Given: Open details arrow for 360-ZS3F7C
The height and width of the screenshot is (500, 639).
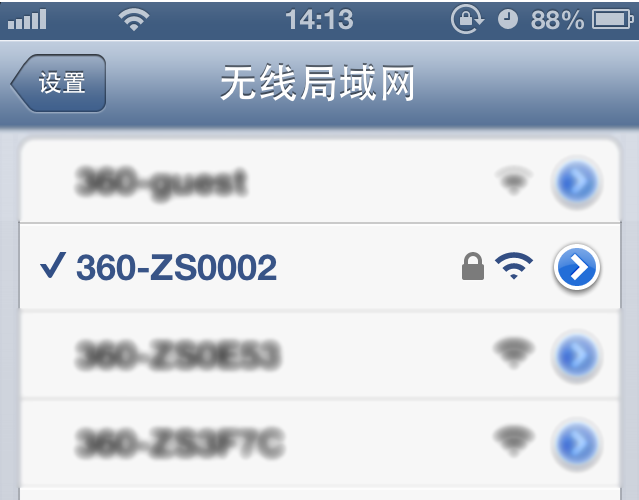Looking at the screenshot, I should 576,441.
